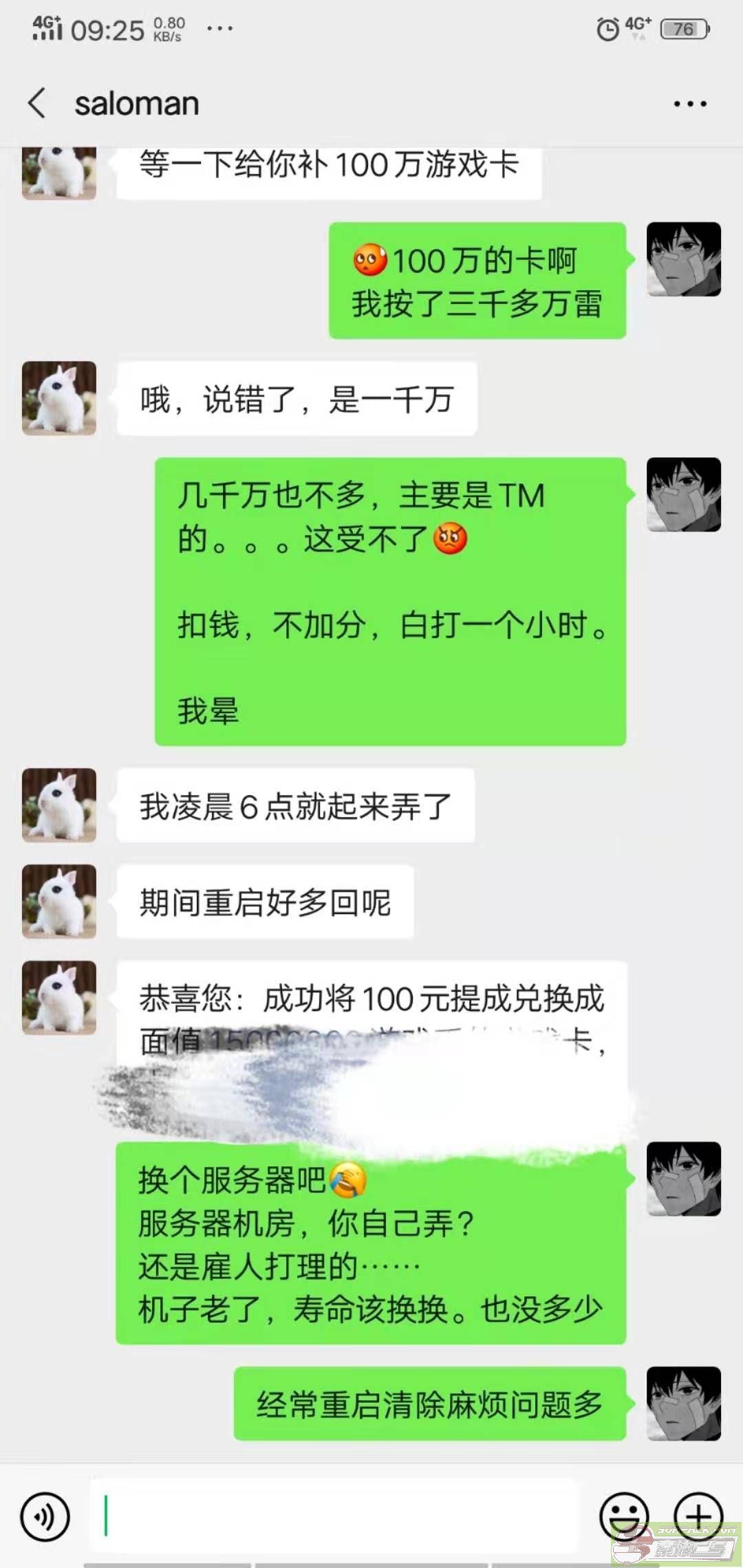
Task: Open the plus attachments menu
Action: (x=698, y=1516)
